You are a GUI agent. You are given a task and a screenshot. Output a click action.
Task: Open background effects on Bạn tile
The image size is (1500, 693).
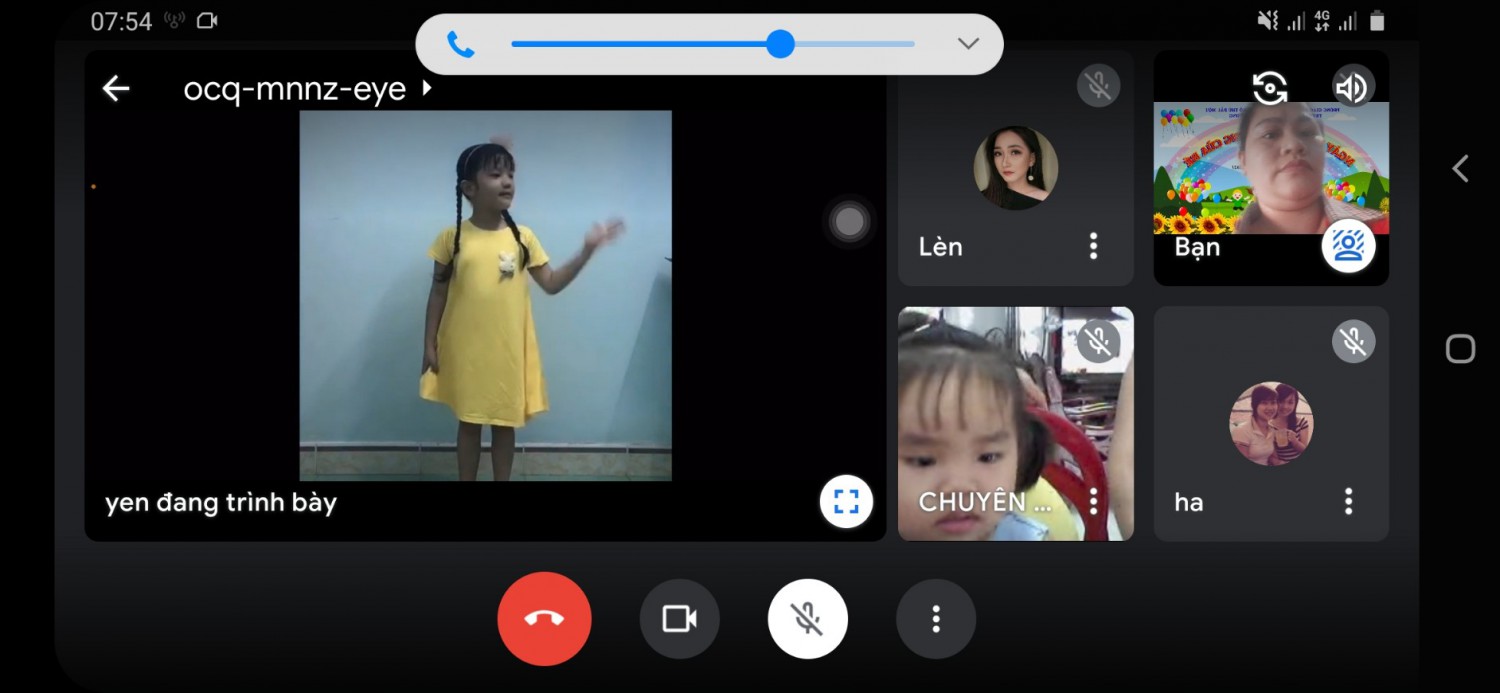1348,245
